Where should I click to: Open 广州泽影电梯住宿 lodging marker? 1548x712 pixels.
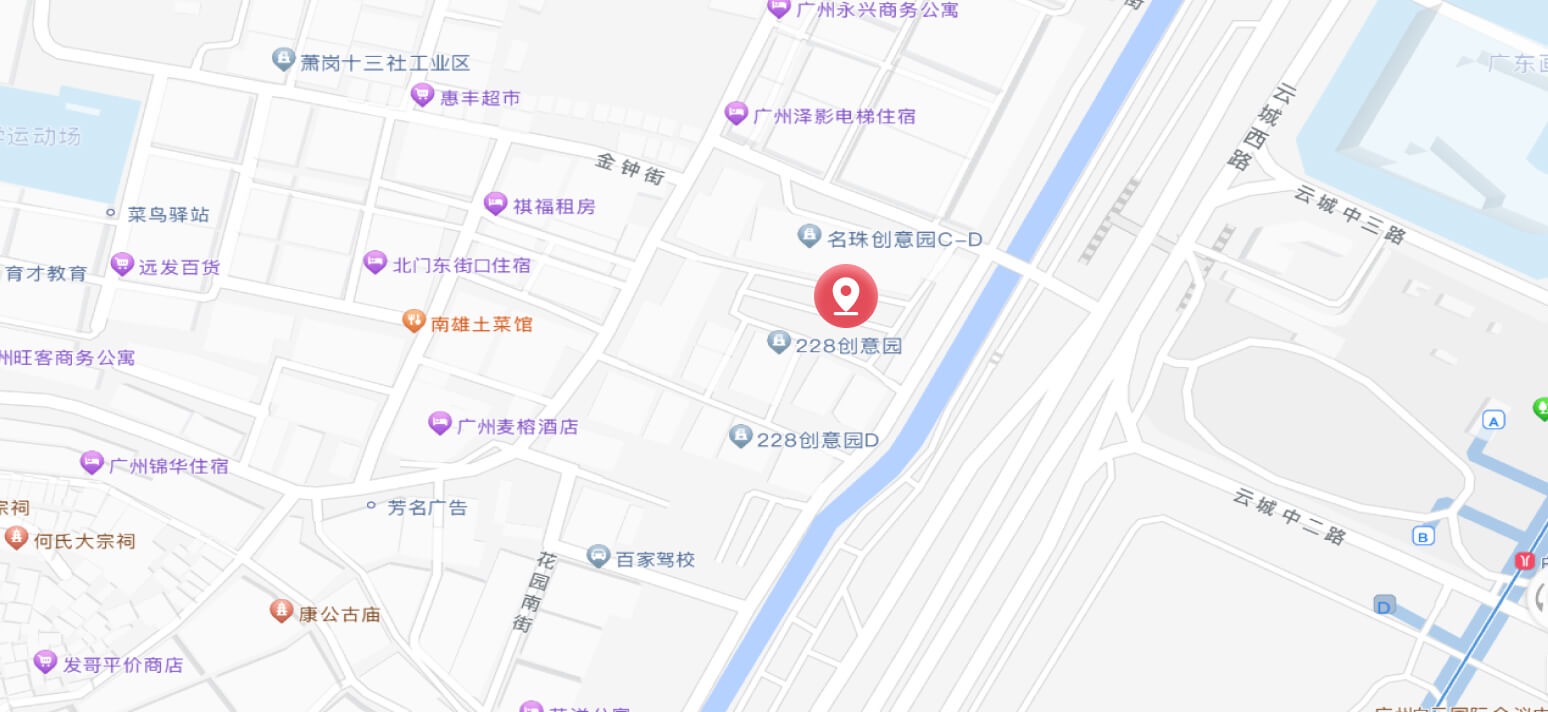[x=736, y=114]
